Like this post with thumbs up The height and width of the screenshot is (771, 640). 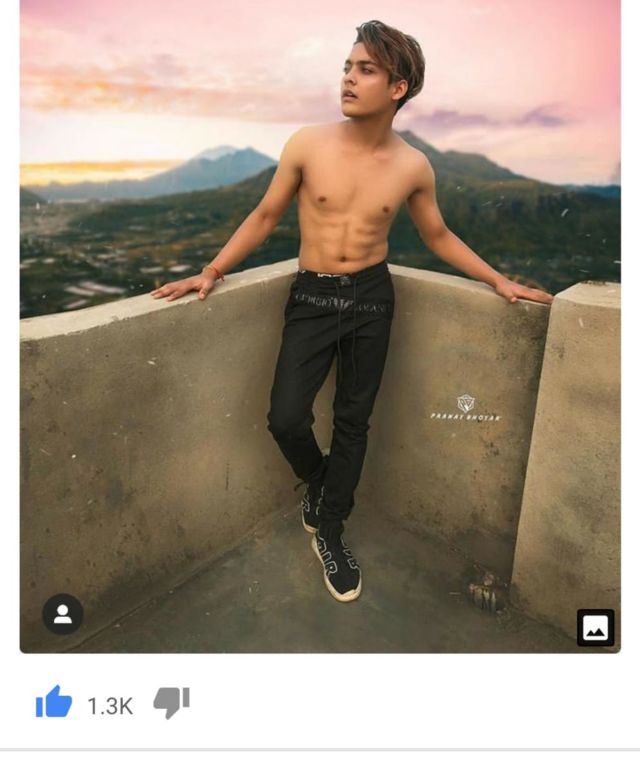click(x=54, y=703)
